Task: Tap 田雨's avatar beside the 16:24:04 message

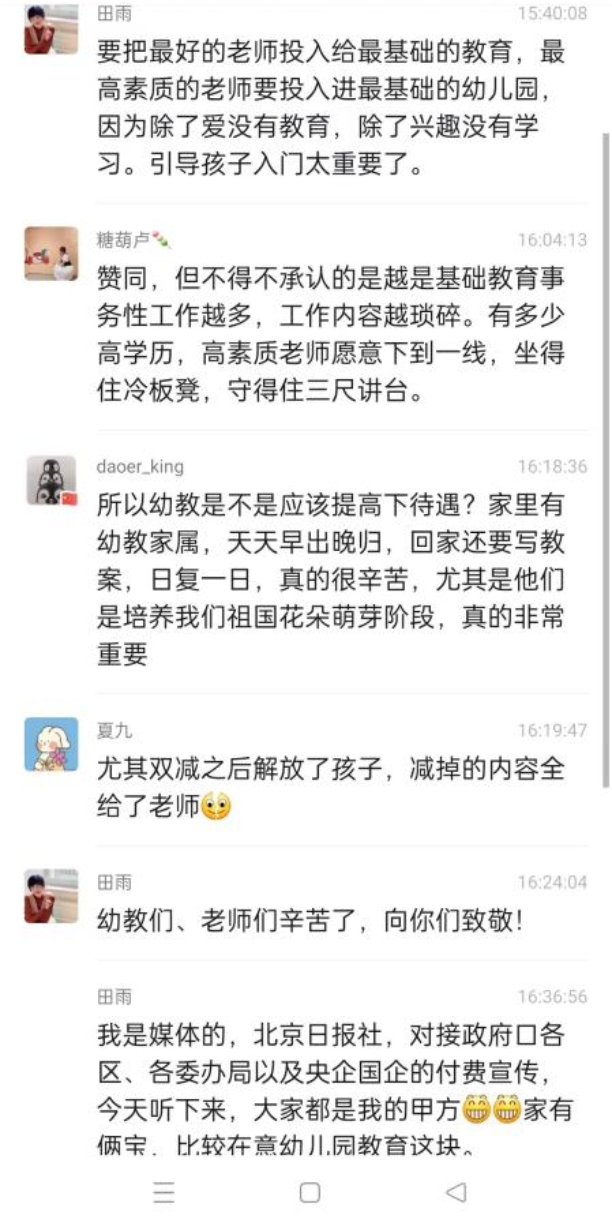Action: tap(51, 895)
